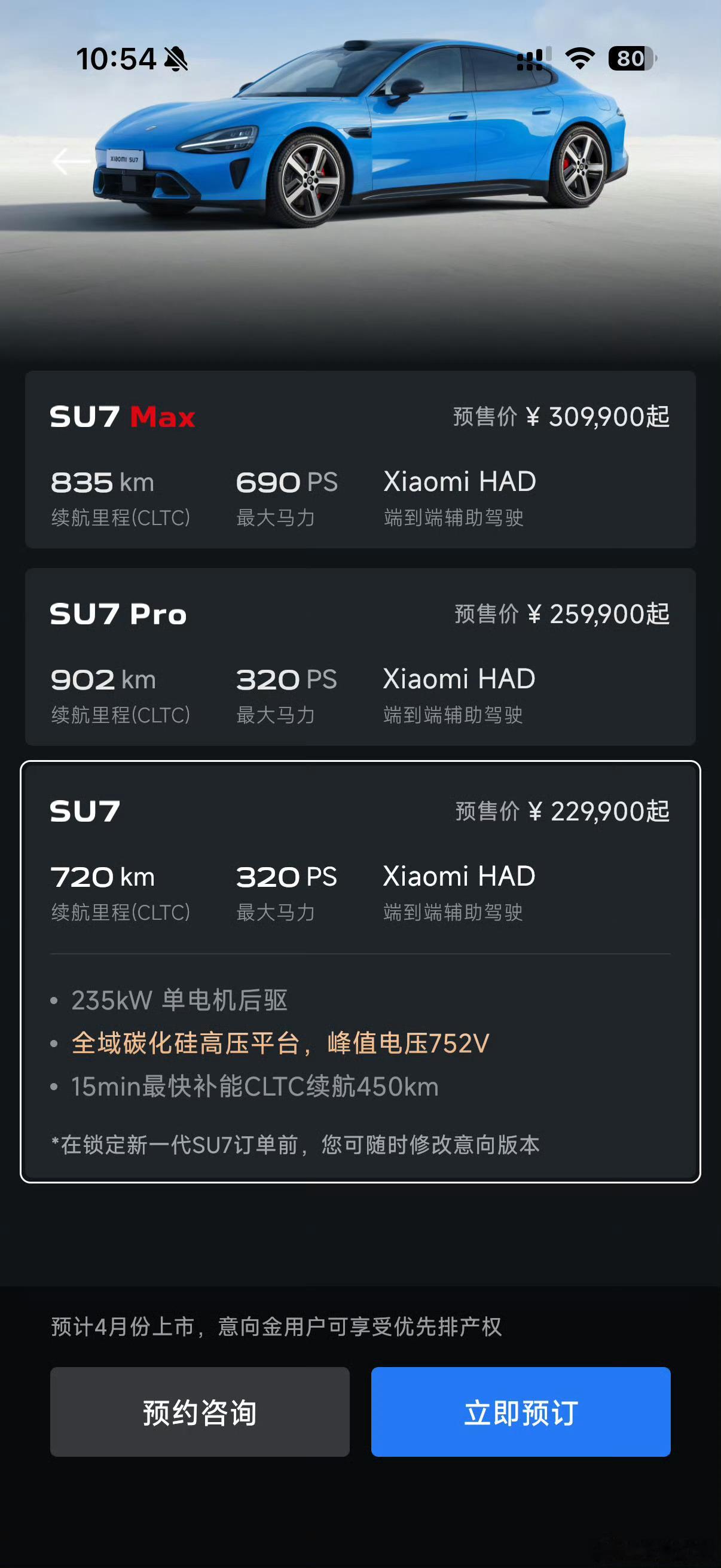721x1568 pixels.
Task: Click Xiaomi HAD label on SU7 Pro card
Action: [x=458, y=678]
